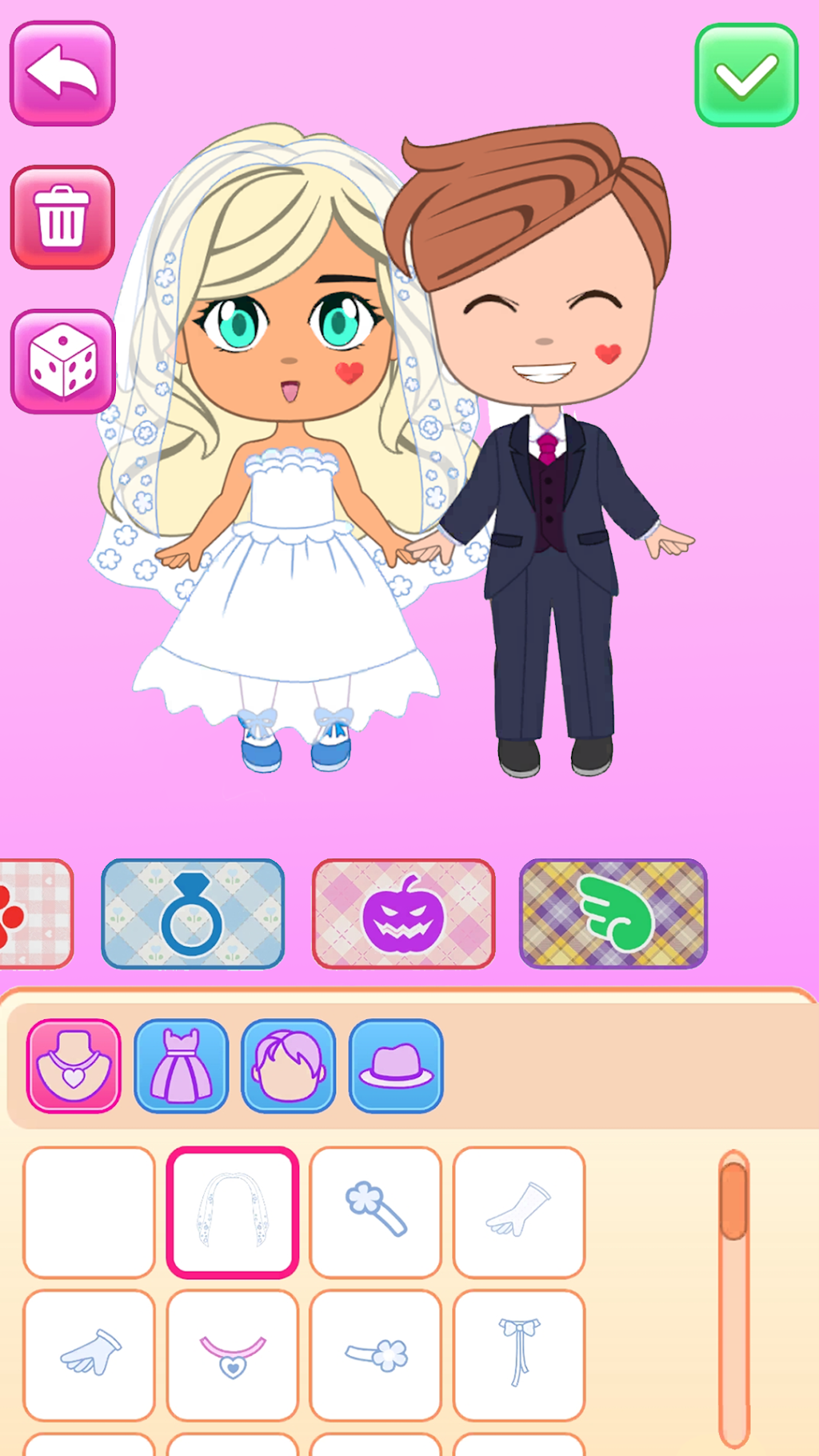Select the pink heart necklace

pos(232,1354)
